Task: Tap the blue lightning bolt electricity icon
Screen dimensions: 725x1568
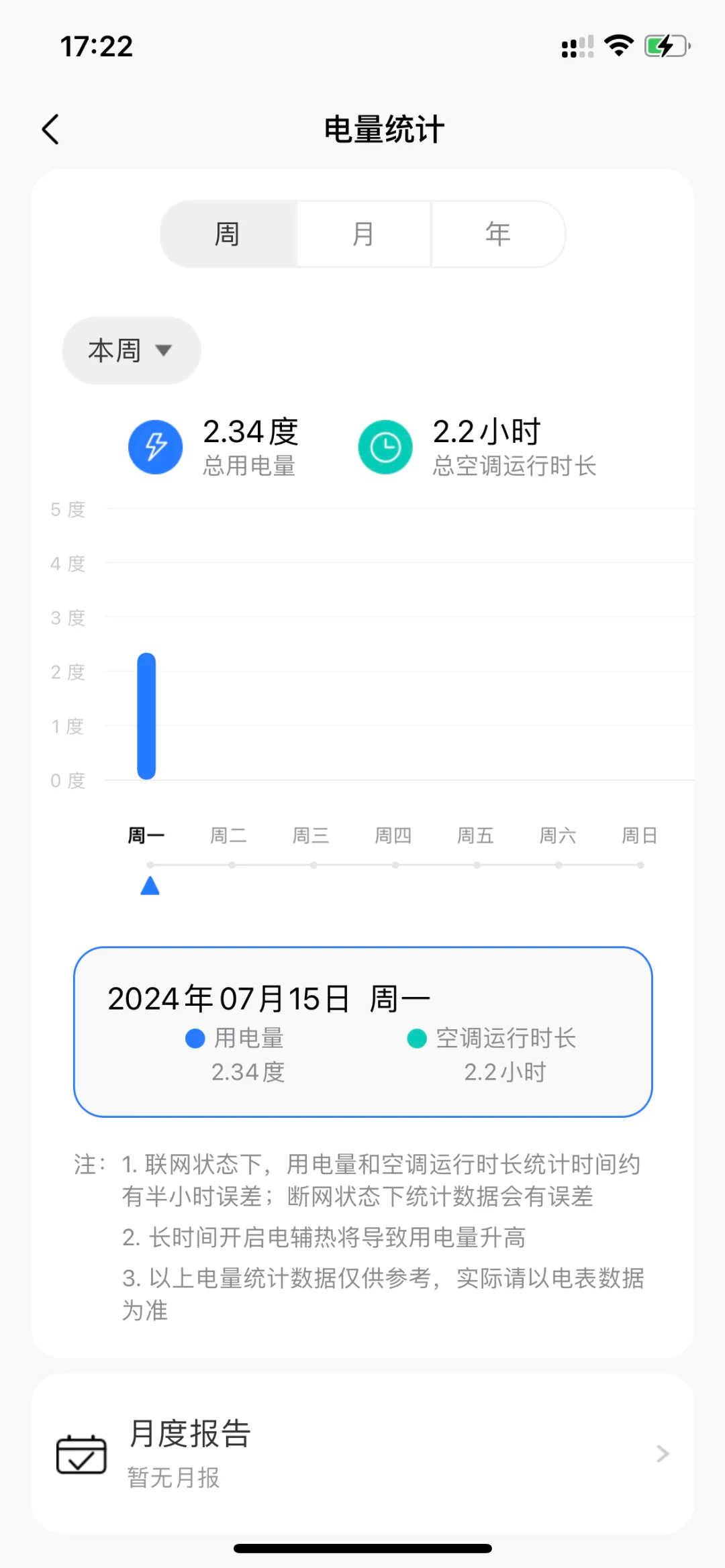Action: pyautogui.click(x=155, y=446)
